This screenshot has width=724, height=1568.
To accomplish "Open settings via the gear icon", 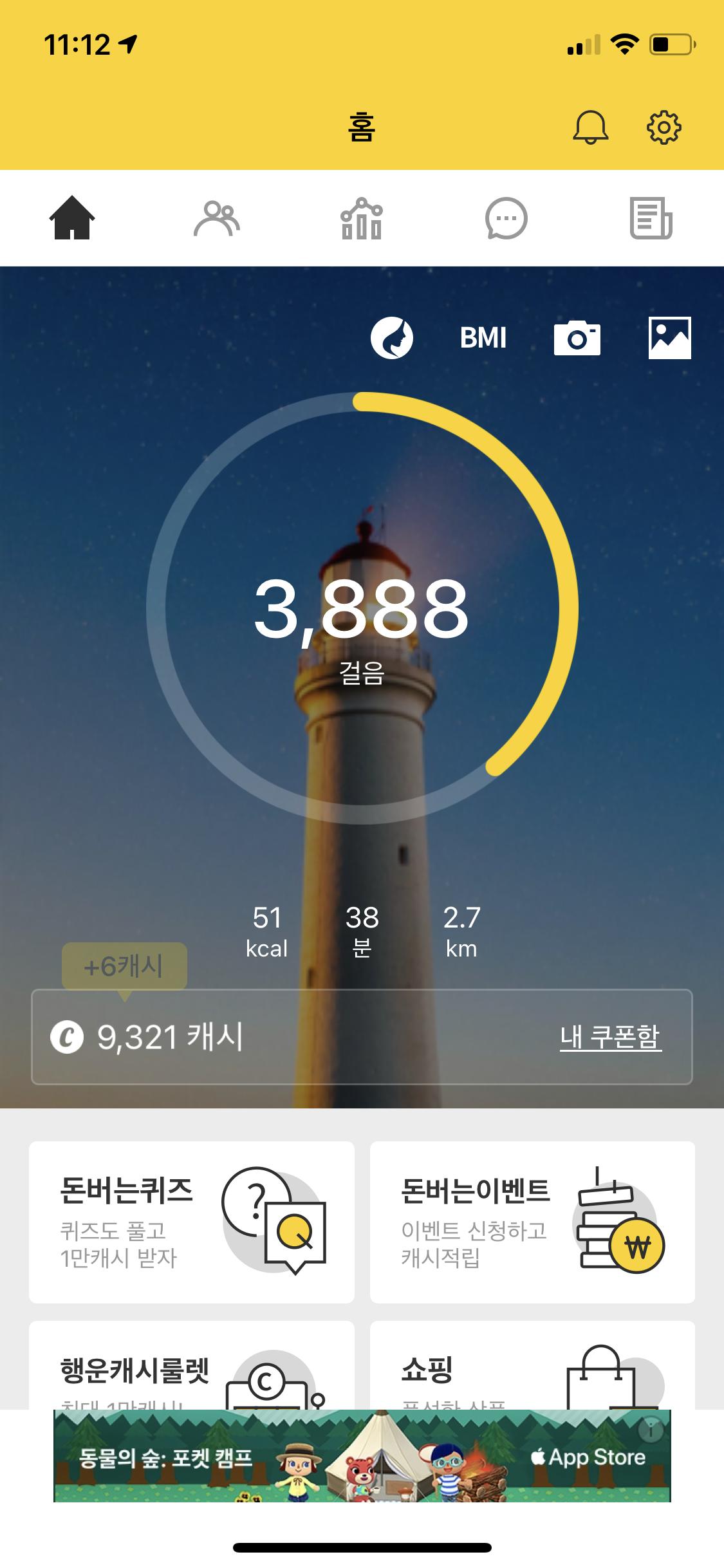I will tap(664, 127).
